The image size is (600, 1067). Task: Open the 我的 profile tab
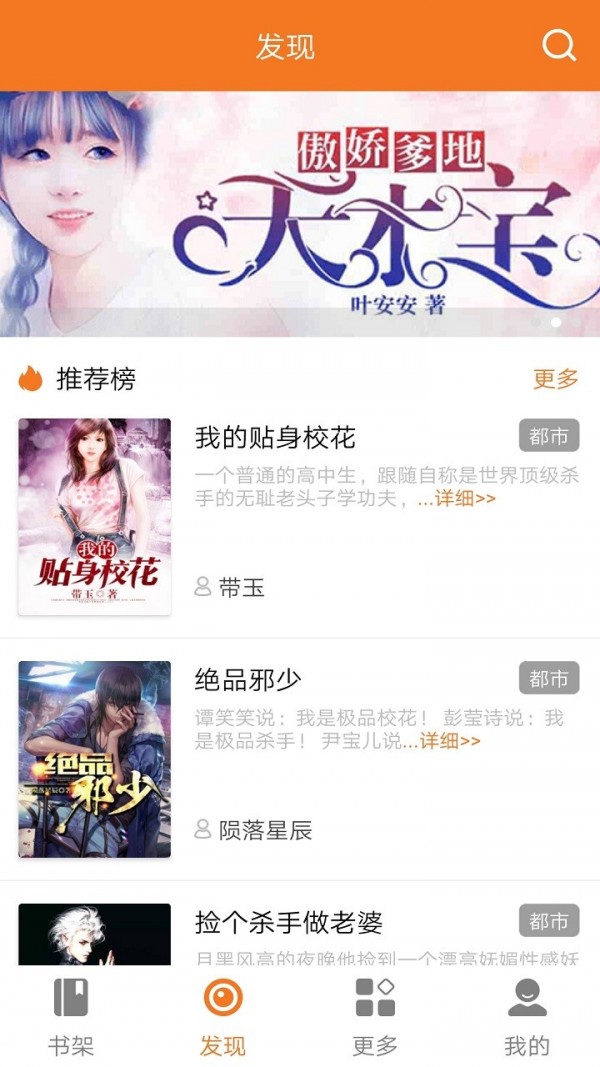point(527,1016)
